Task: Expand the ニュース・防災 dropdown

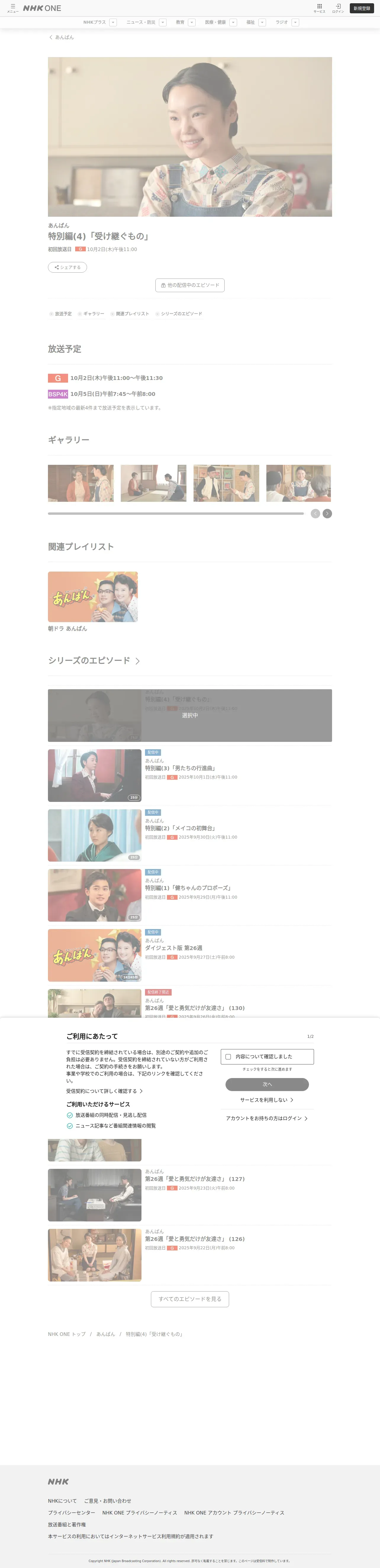Action: click(x=162, y=22)
